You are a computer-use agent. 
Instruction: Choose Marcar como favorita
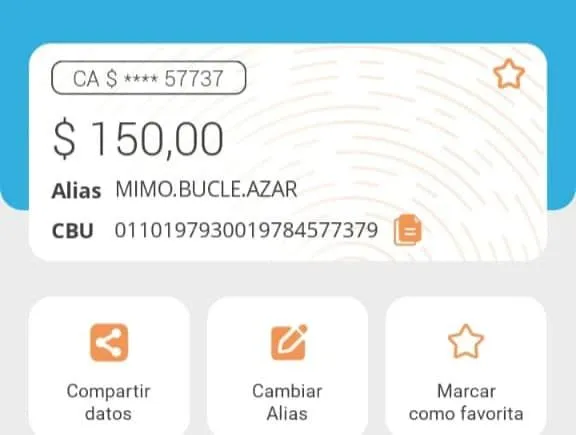pos(466,366)
